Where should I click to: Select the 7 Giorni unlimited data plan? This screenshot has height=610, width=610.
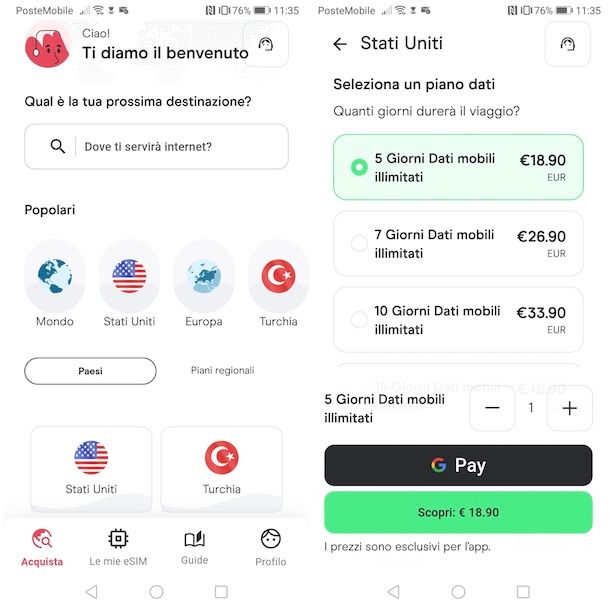click(458, 243)
